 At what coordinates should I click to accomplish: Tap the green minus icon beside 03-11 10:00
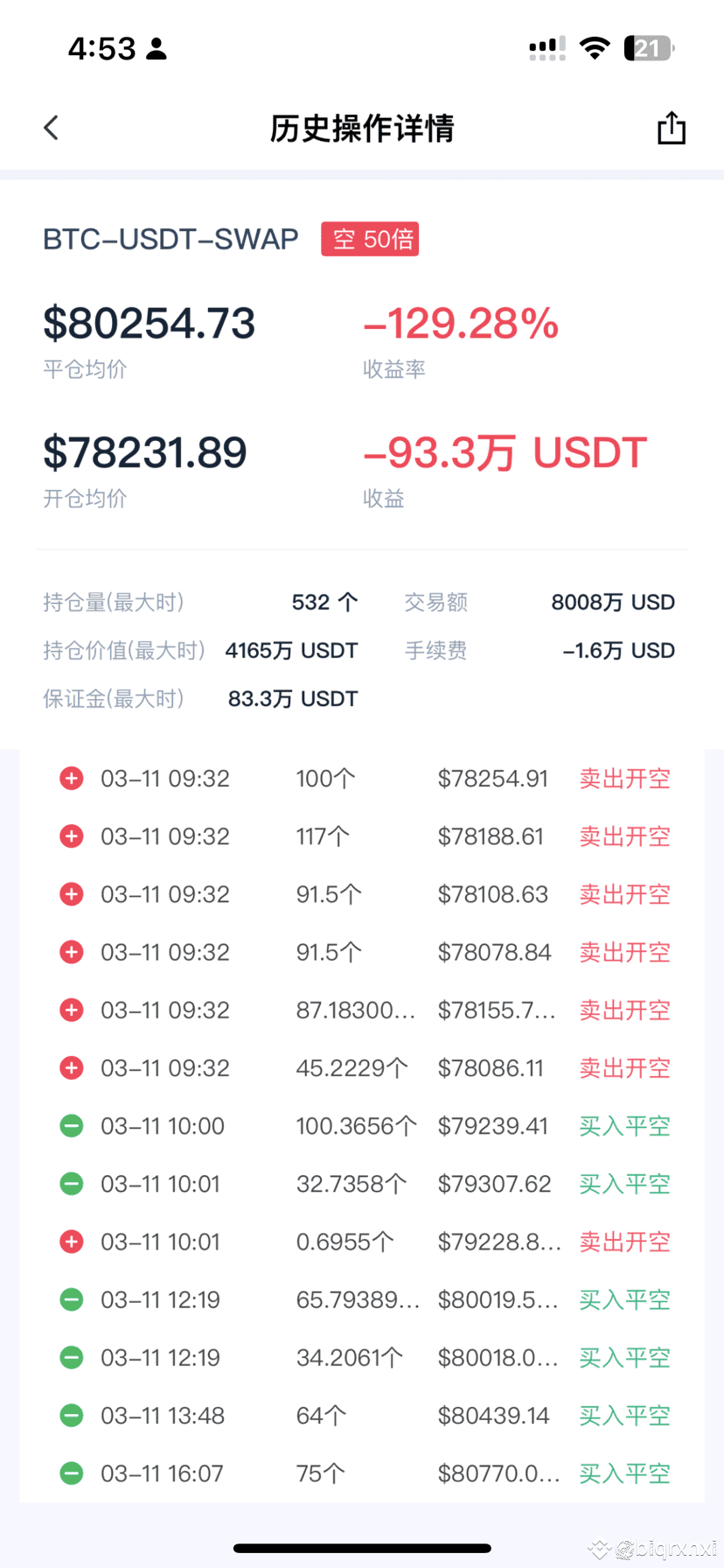(71, 1126)
